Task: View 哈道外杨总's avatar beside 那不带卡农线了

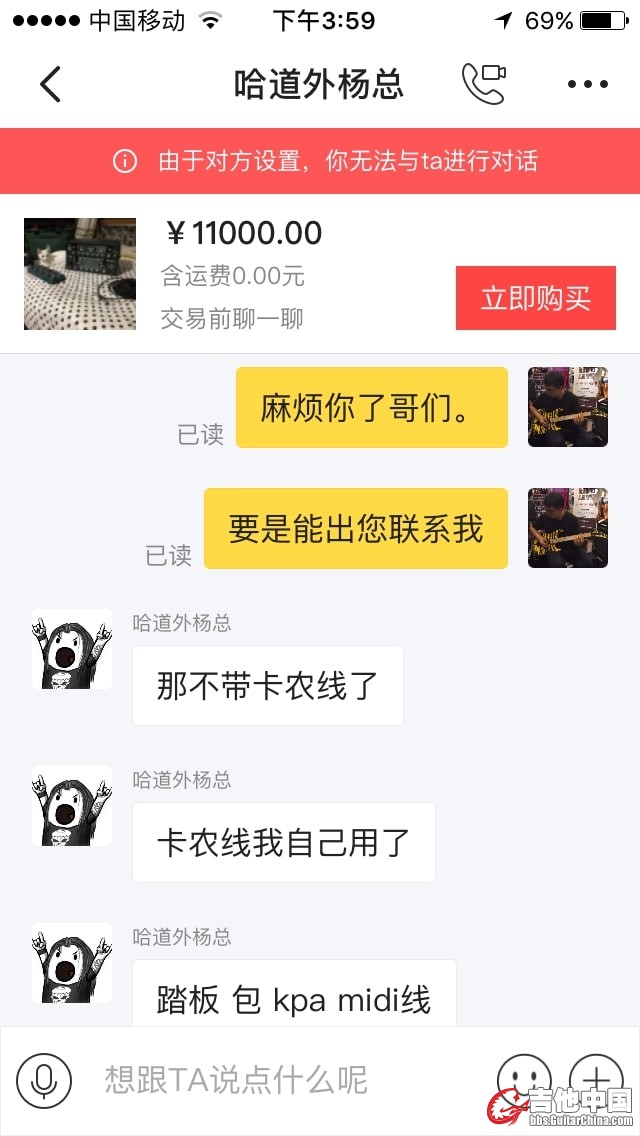Action: 72,649
